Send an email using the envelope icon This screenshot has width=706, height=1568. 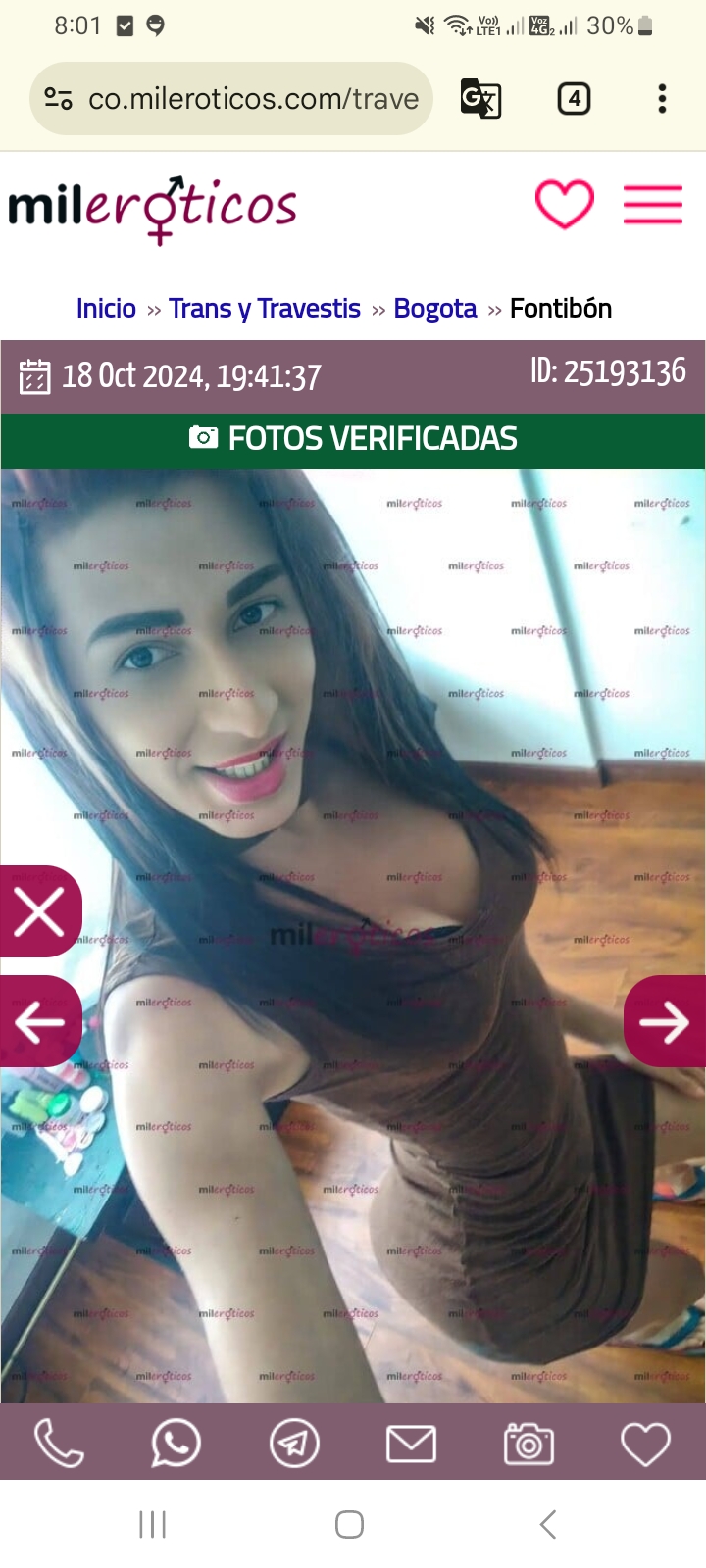pyautogui.click(x=411, y=1444)
